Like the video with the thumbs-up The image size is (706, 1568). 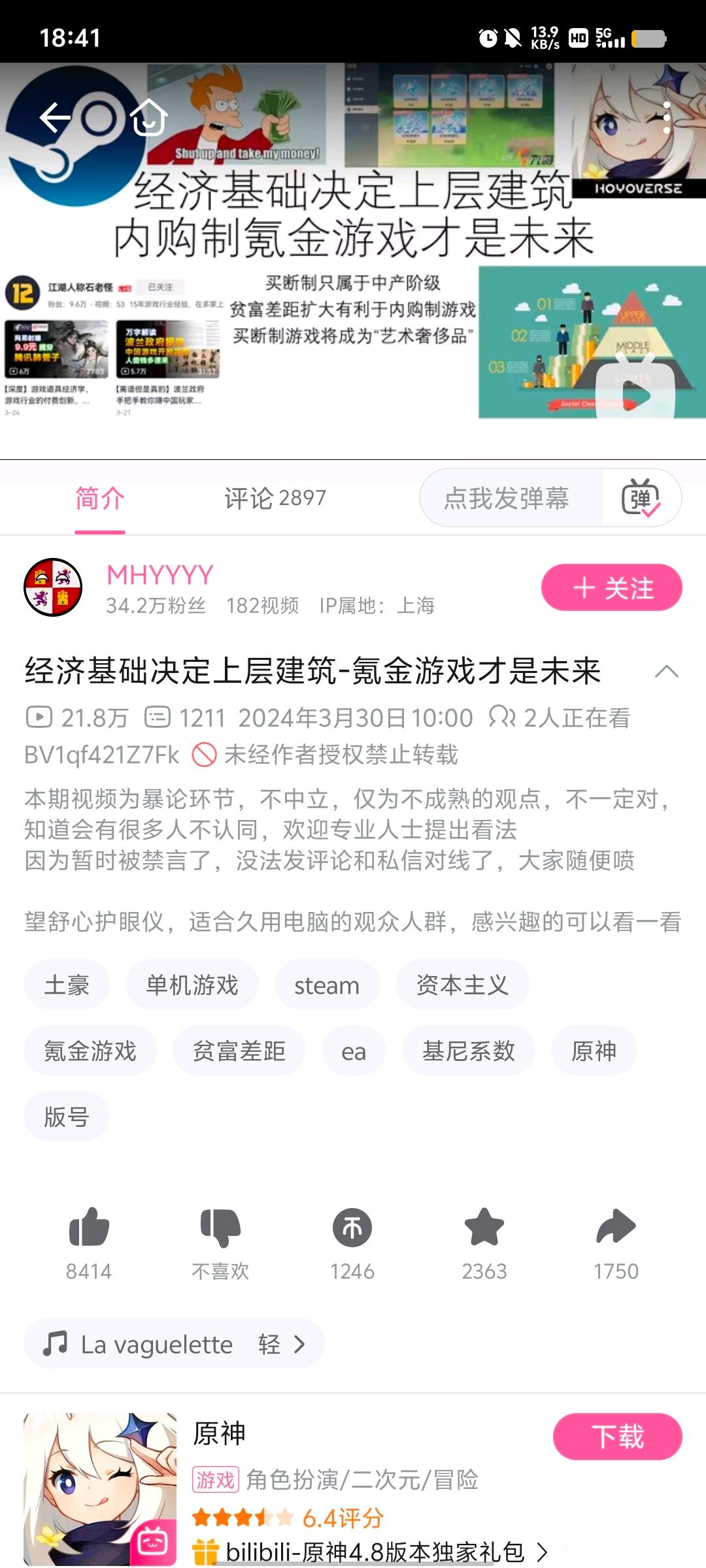(89, 1228)
